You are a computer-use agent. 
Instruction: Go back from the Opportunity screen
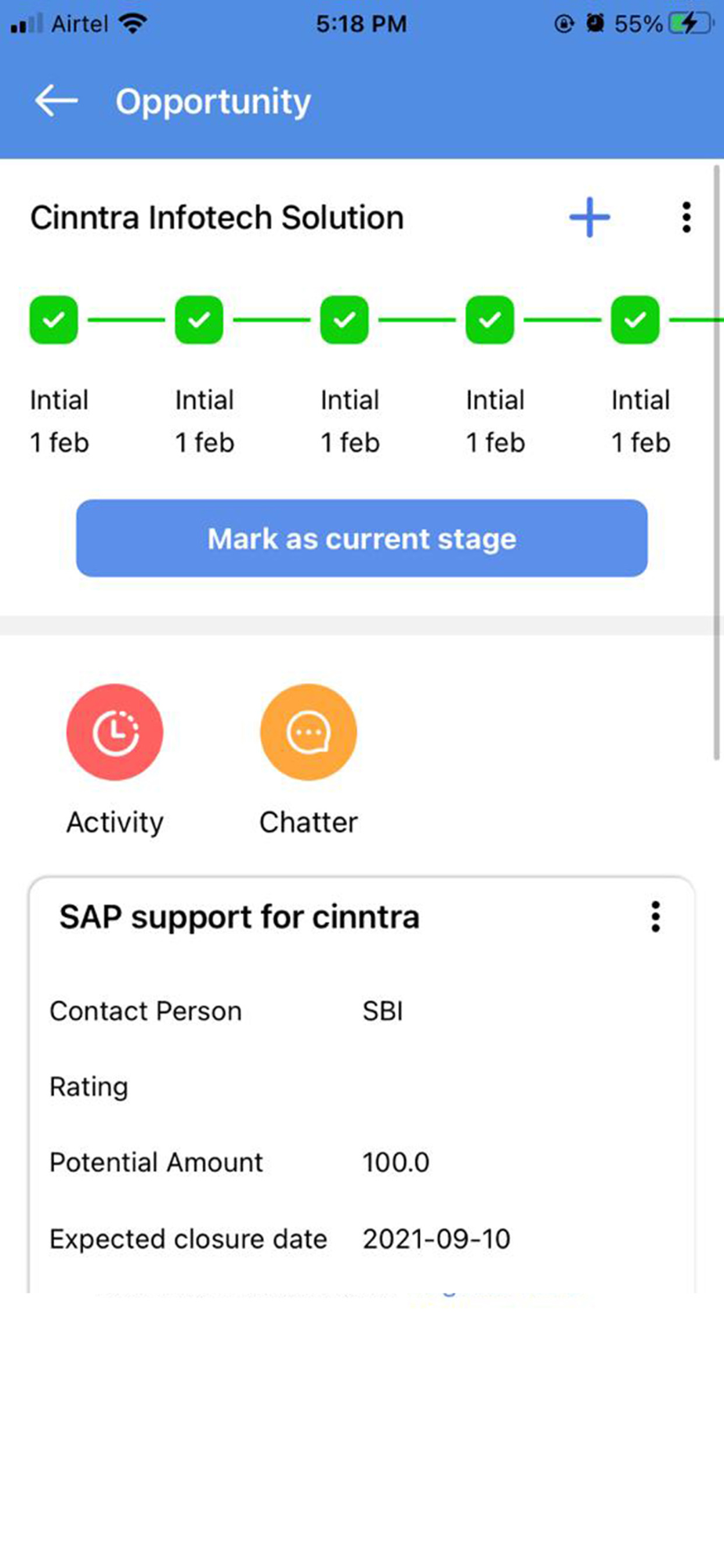pyautogui.click(x=56, y=101)
